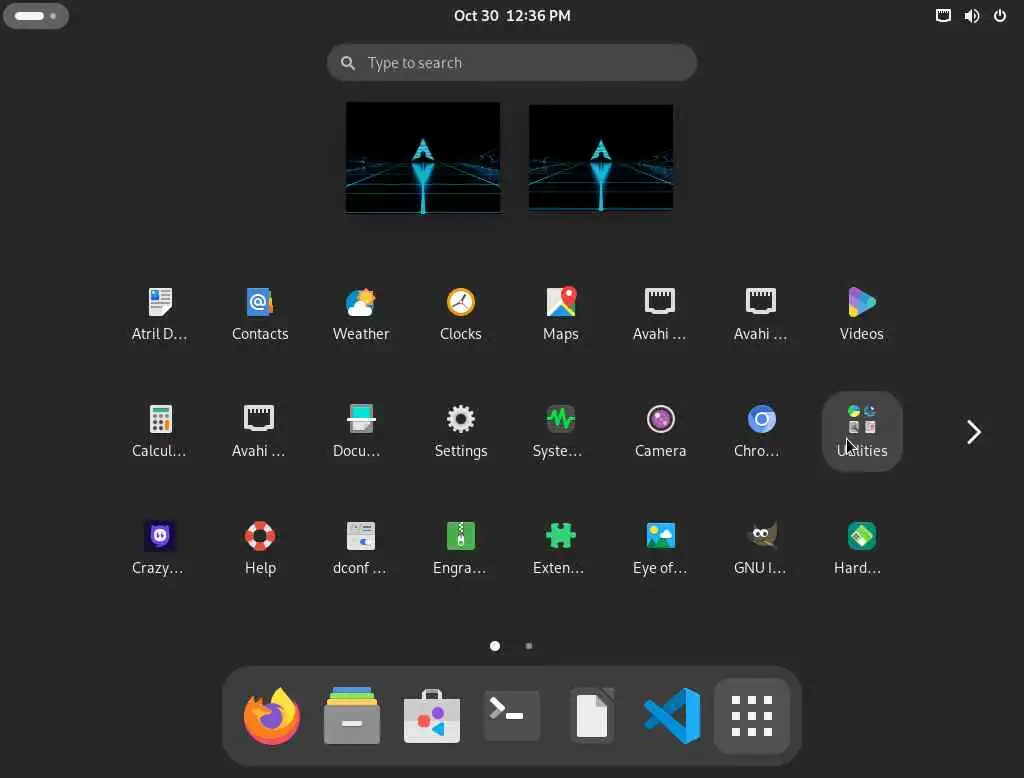Viewport: 1024px width, 778px height.
Task: Open the Help app
Action: point(260,548)
